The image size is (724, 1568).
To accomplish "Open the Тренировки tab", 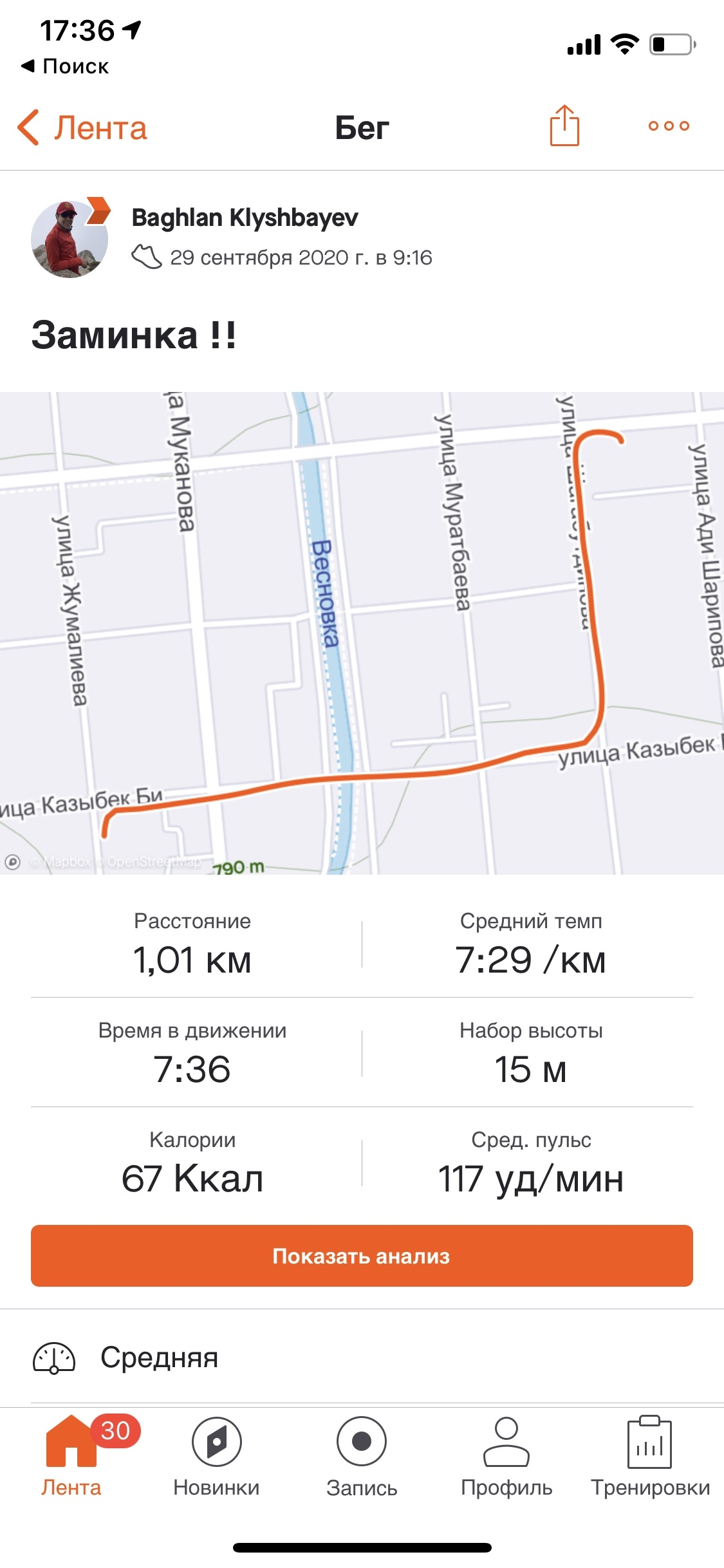I will [650, 1456].
